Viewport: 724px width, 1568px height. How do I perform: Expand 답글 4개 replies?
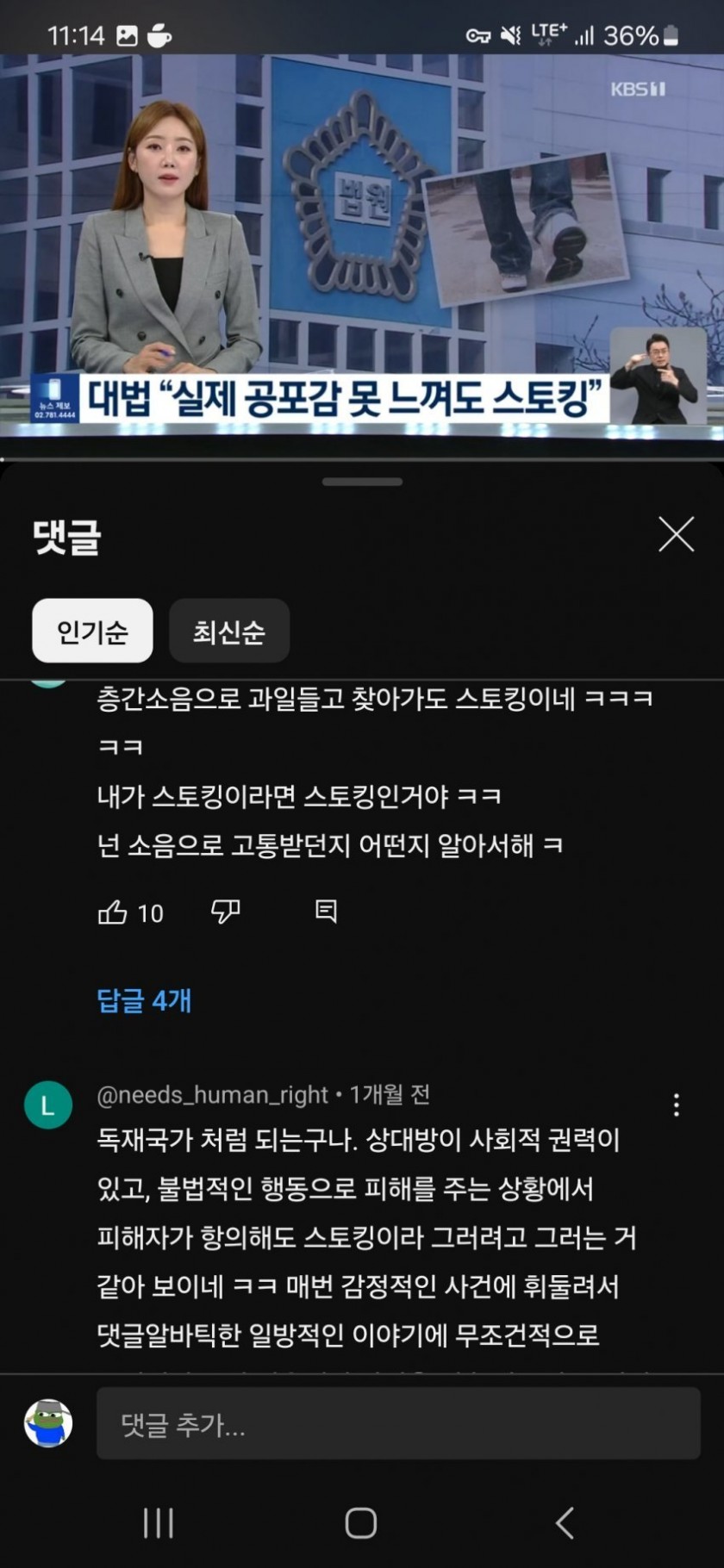pos(144,1000)
